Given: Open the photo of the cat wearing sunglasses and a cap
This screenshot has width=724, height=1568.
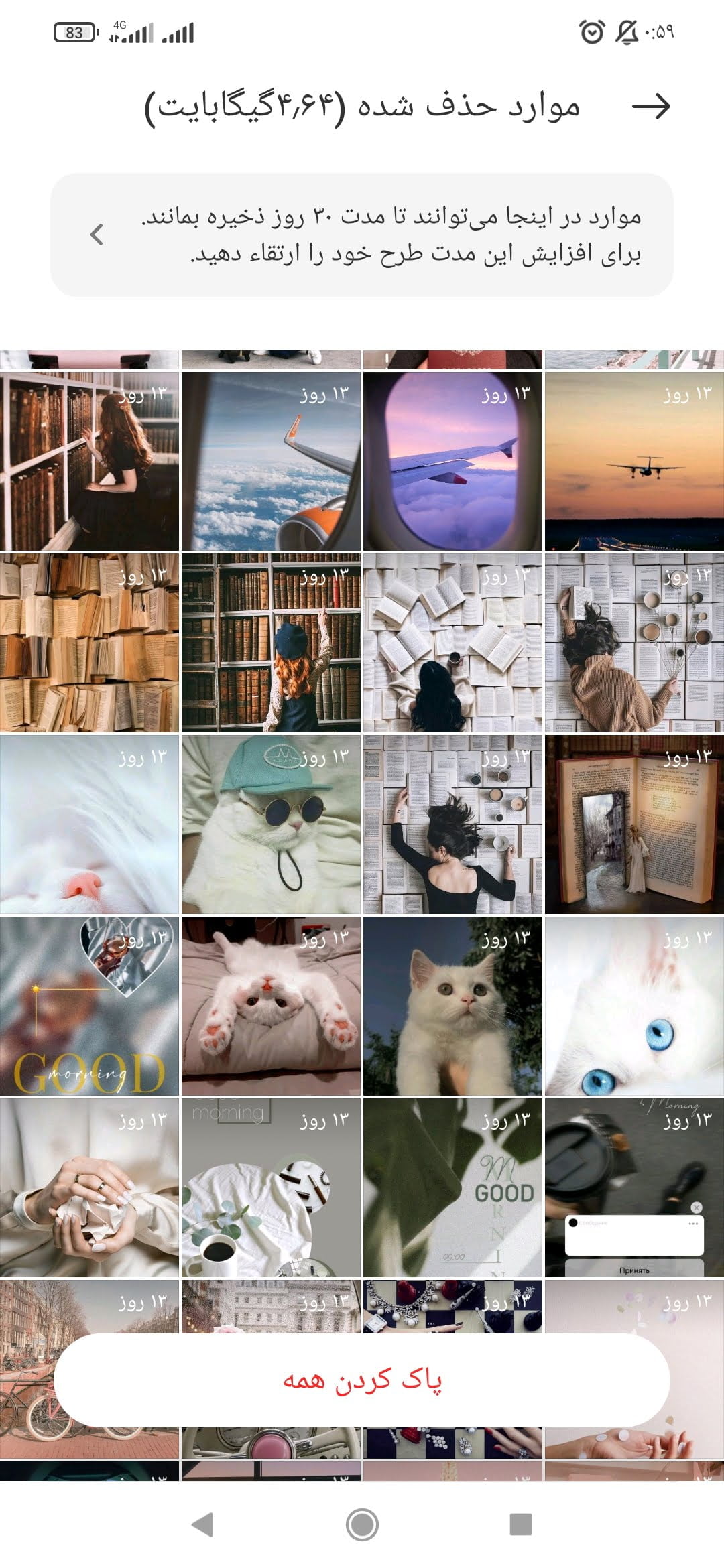Looking at the screenshot, I should point(271,824).
